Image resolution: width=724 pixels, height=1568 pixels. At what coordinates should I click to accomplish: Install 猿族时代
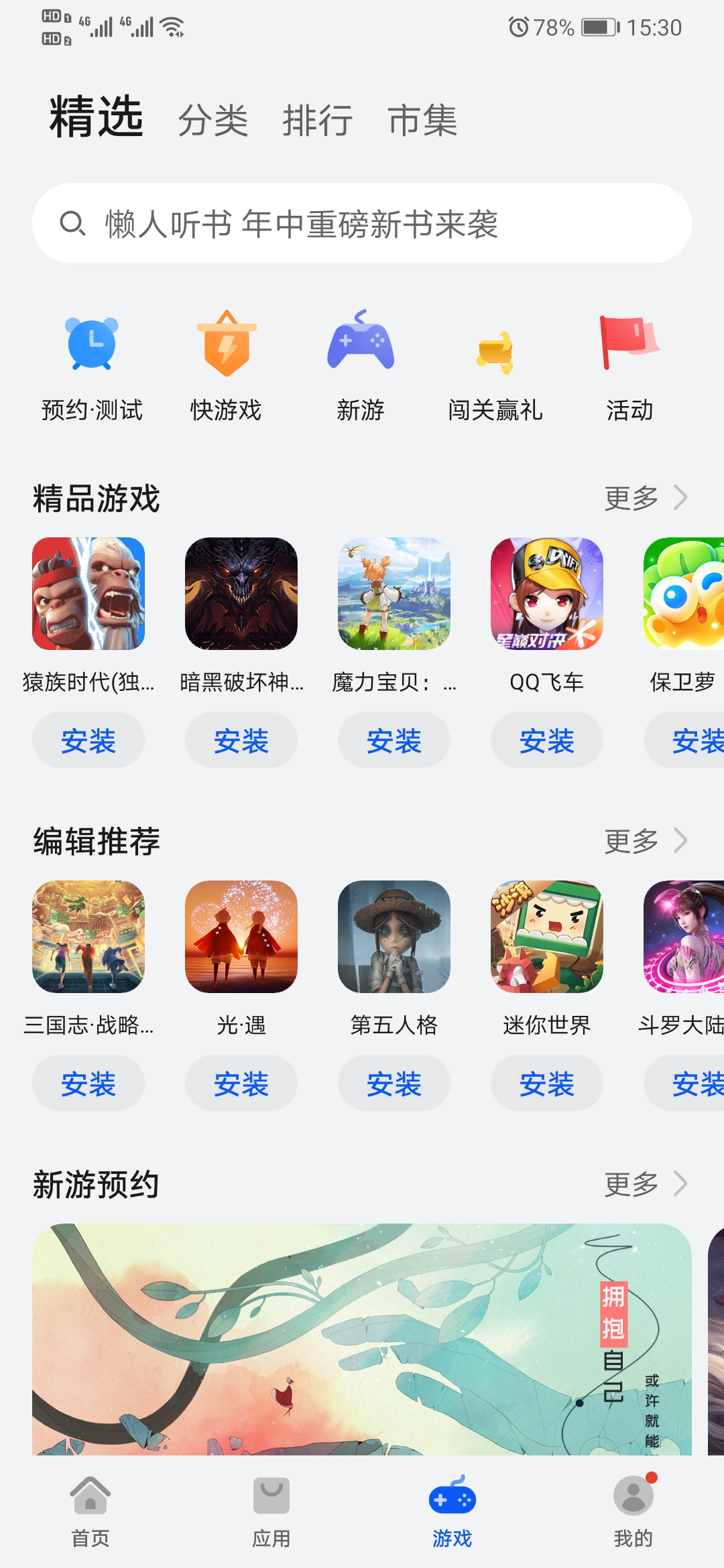(x=88, y=740)
